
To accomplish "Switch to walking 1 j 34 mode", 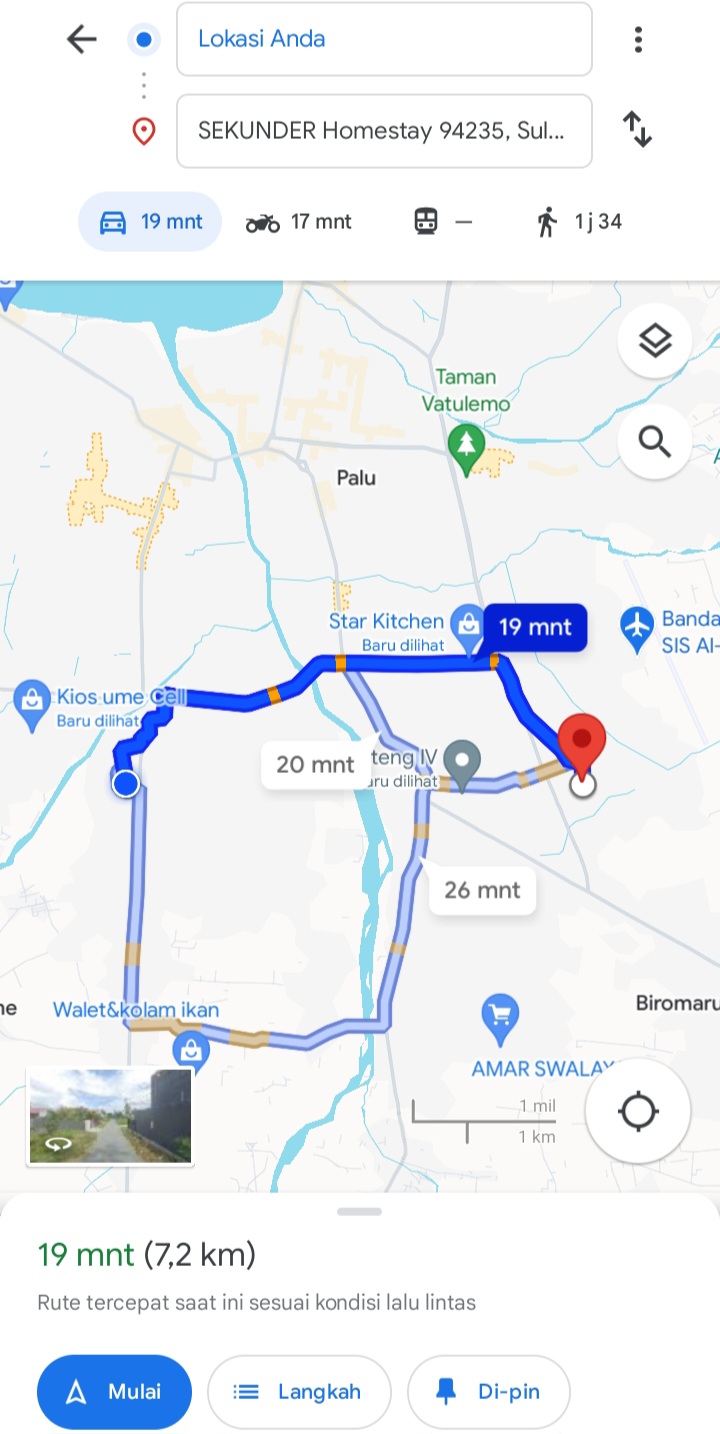I will click(579, 221).
